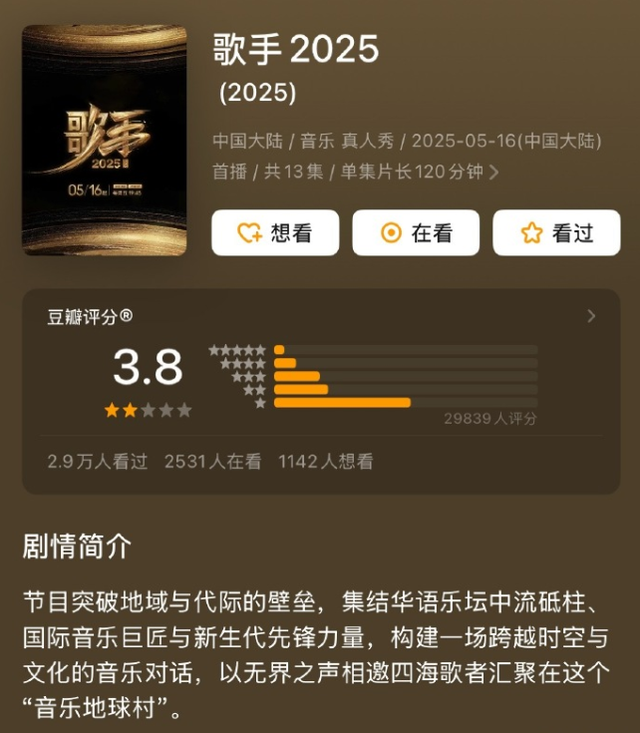Mark 歌手 2025 as 想看
640x733 pixels.
[x=275, y=233]
